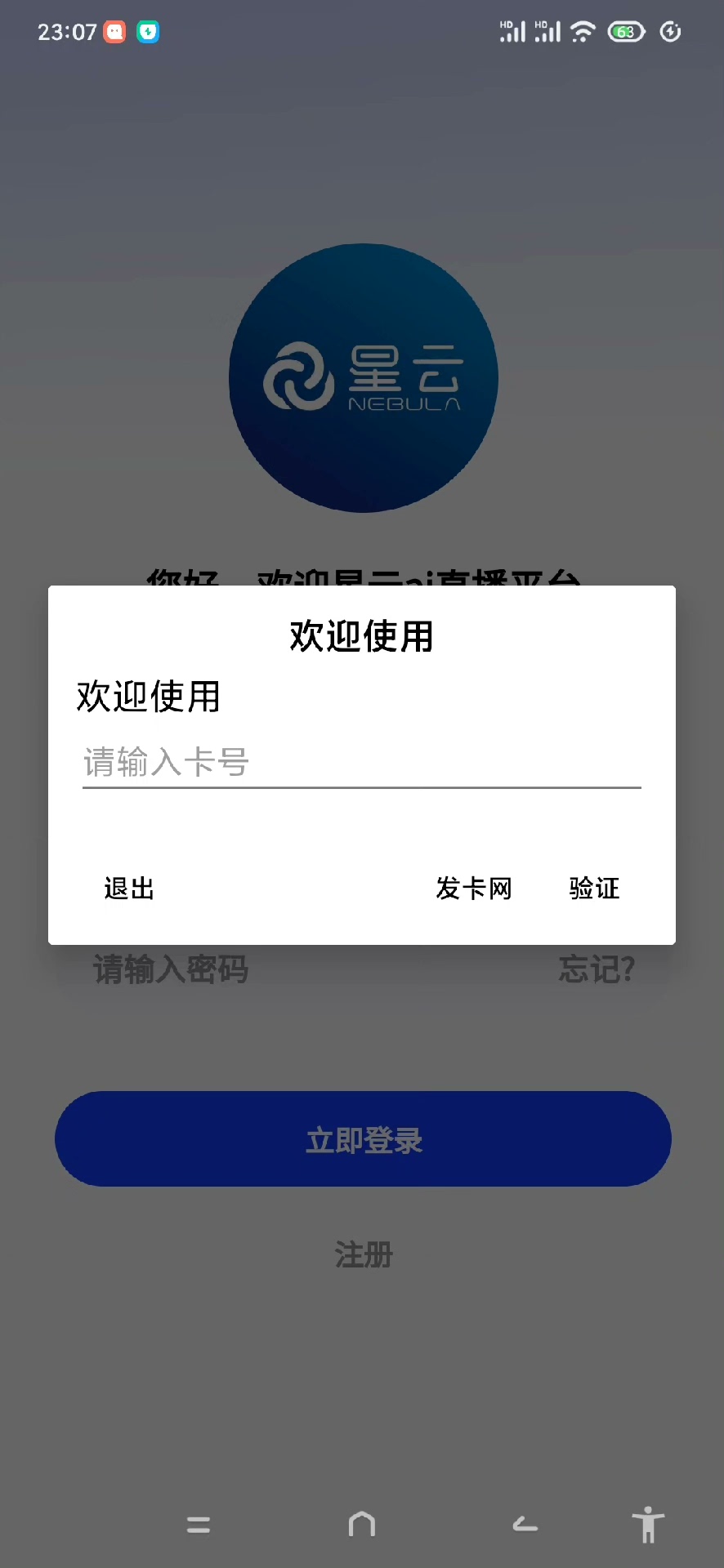Go back with the system back button
724x1568 pixels.
point(525,1524)
